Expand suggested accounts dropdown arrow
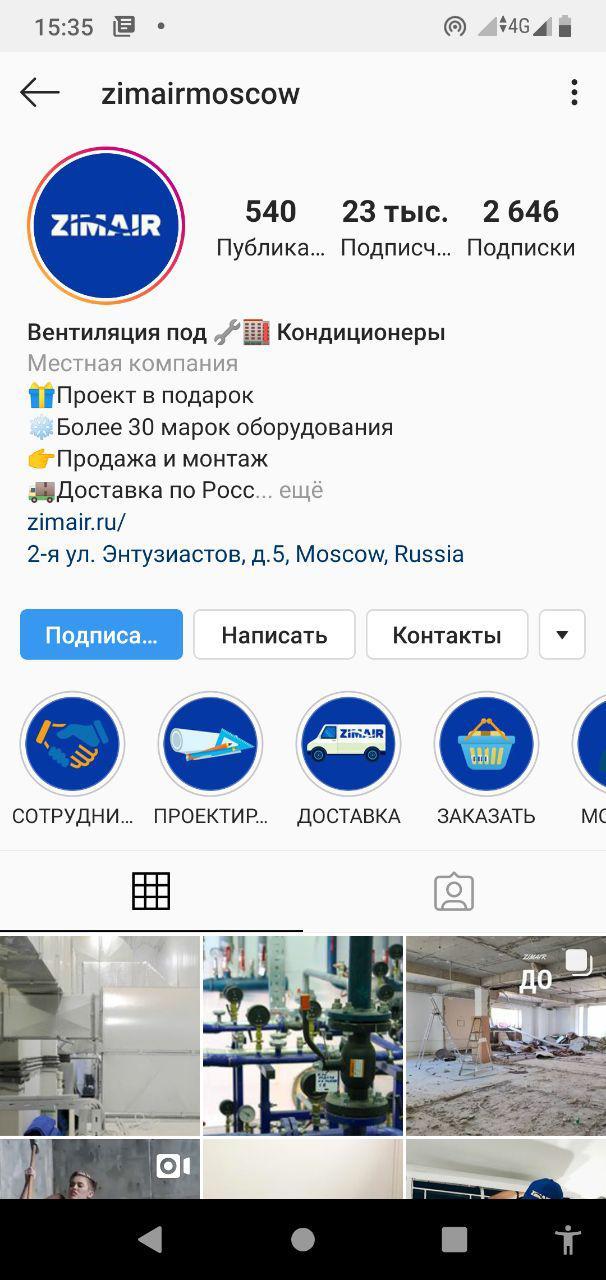 [x=562, y=635]
